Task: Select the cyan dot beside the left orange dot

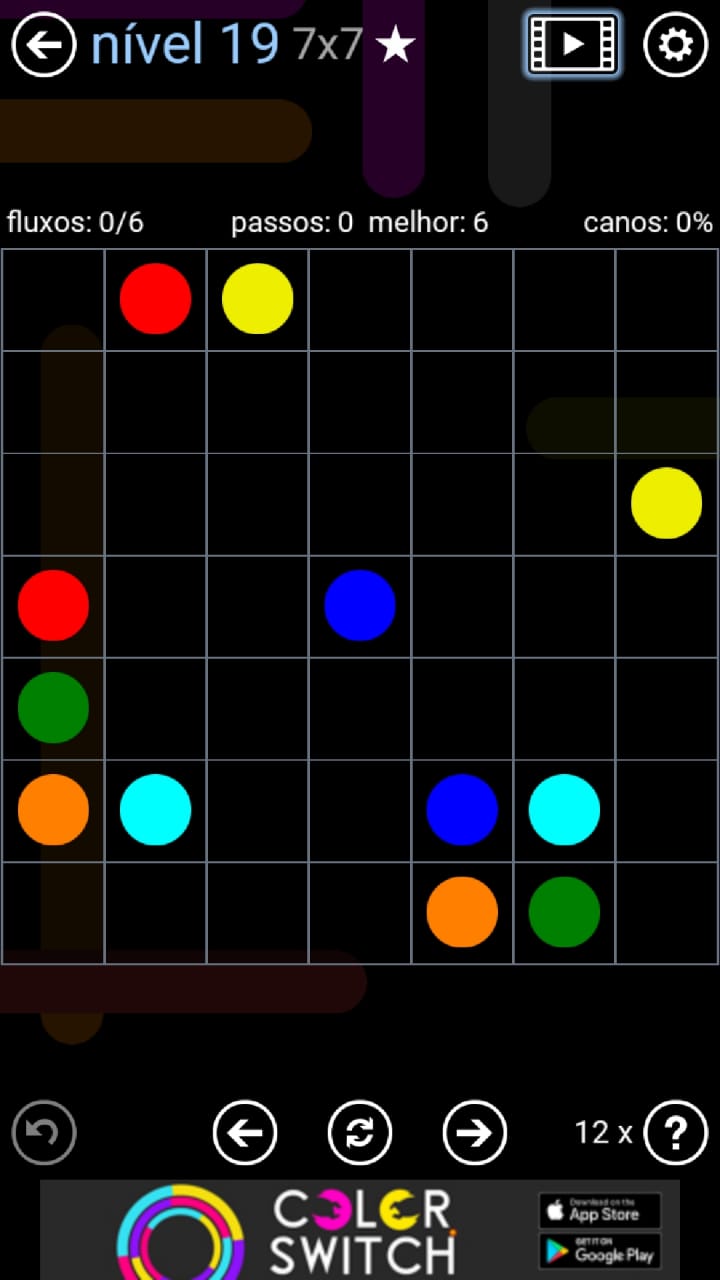Action: pos(155,809)
